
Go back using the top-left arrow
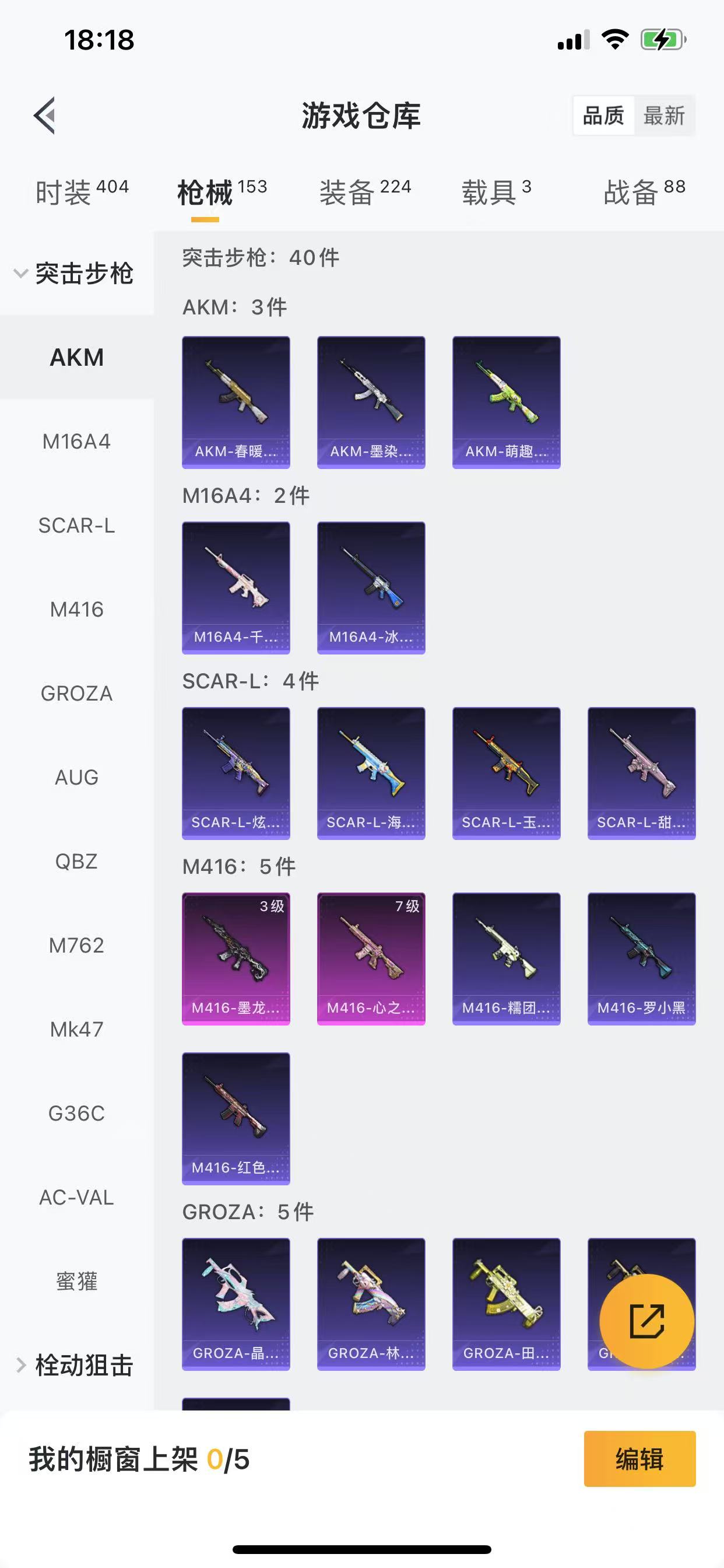pyautogui.click(x=45, y=115)
